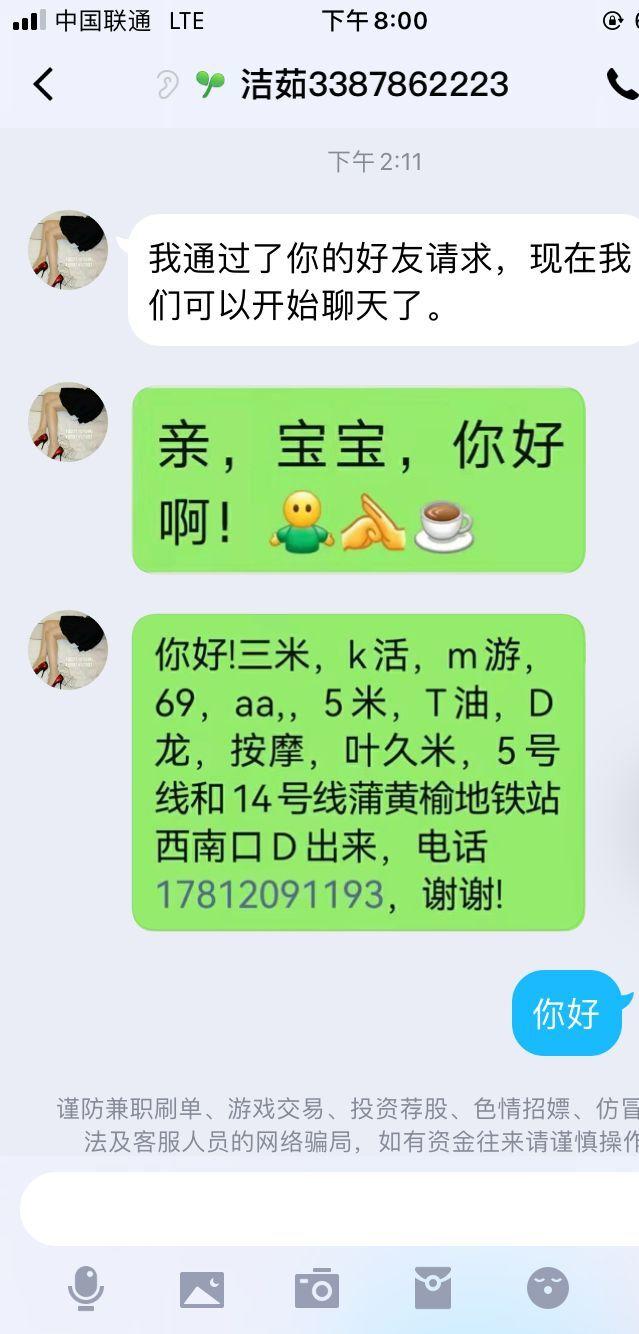
Task: Tap the phone number 17812091193 link
Action: 269,893
